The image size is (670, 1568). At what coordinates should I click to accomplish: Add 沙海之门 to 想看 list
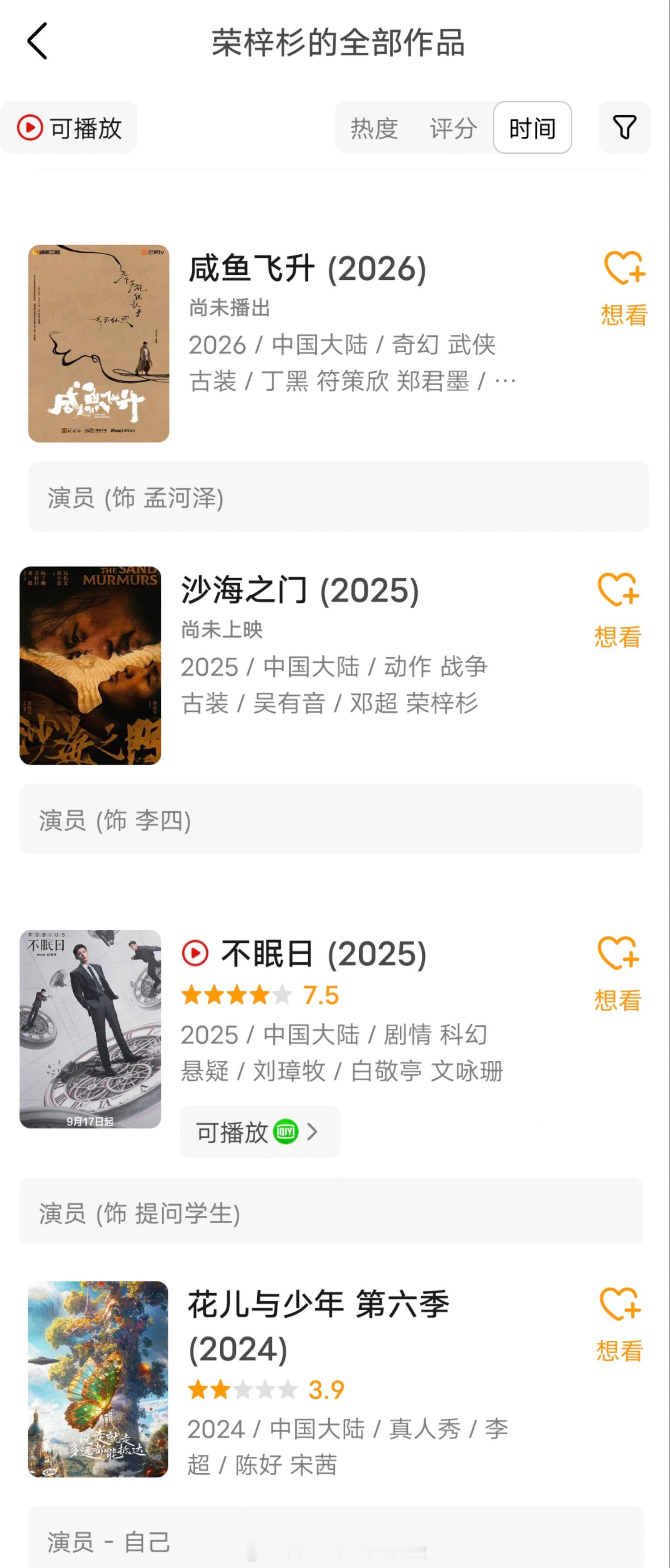(618, 610)
